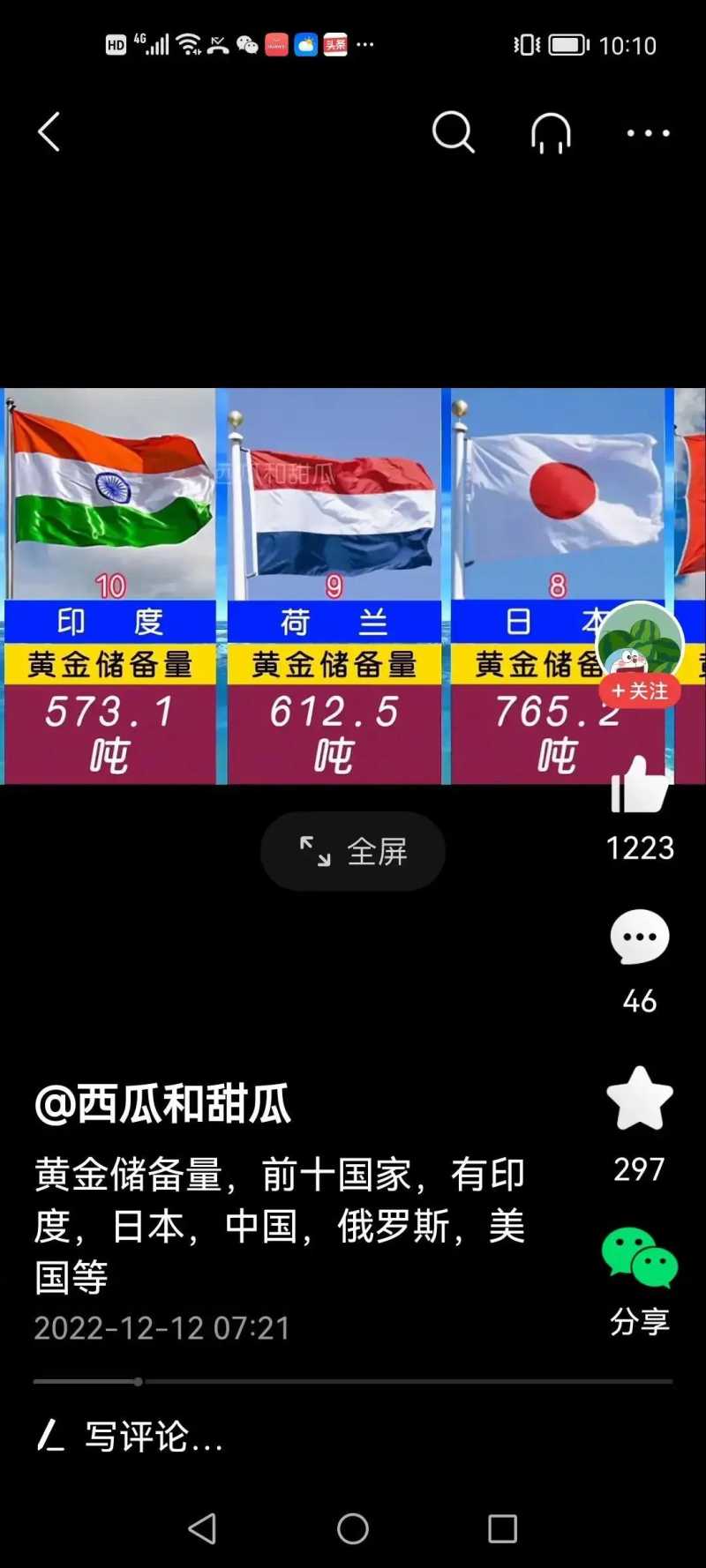This screenshot has height=1568, width=706.
Task: Open search from the top bar
Action: pyautogui.click(x=453, y=132)
